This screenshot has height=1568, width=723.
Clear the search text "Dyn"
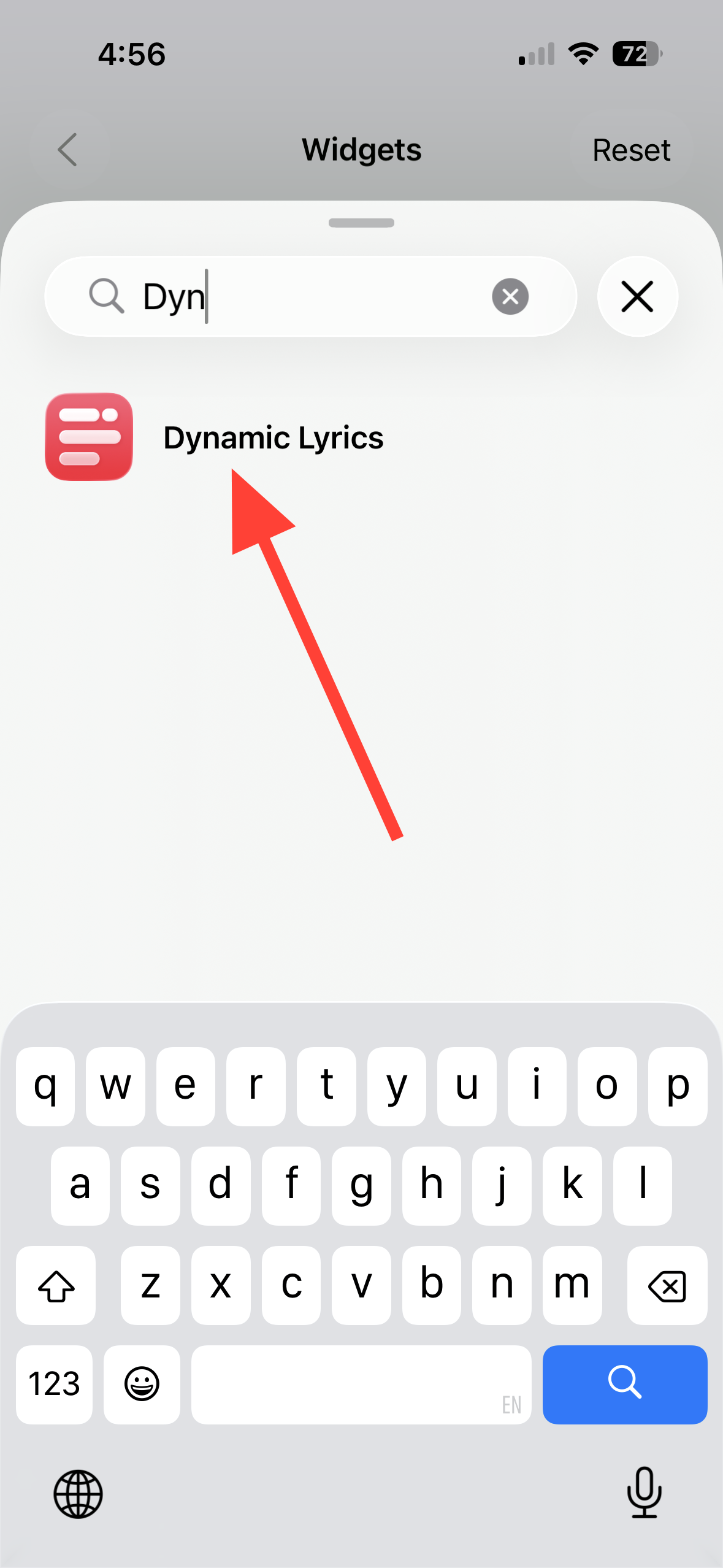[510, 297]
